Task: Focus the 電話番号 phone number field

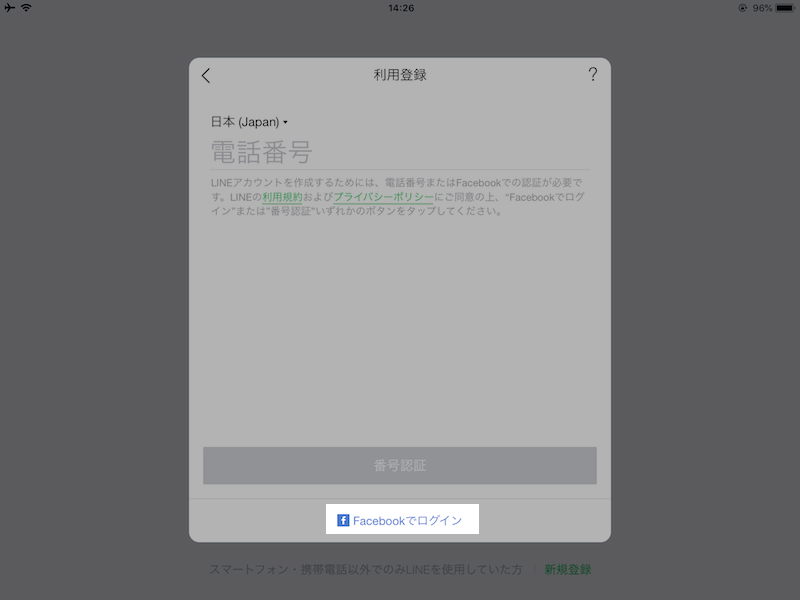Action: (398, 152)
